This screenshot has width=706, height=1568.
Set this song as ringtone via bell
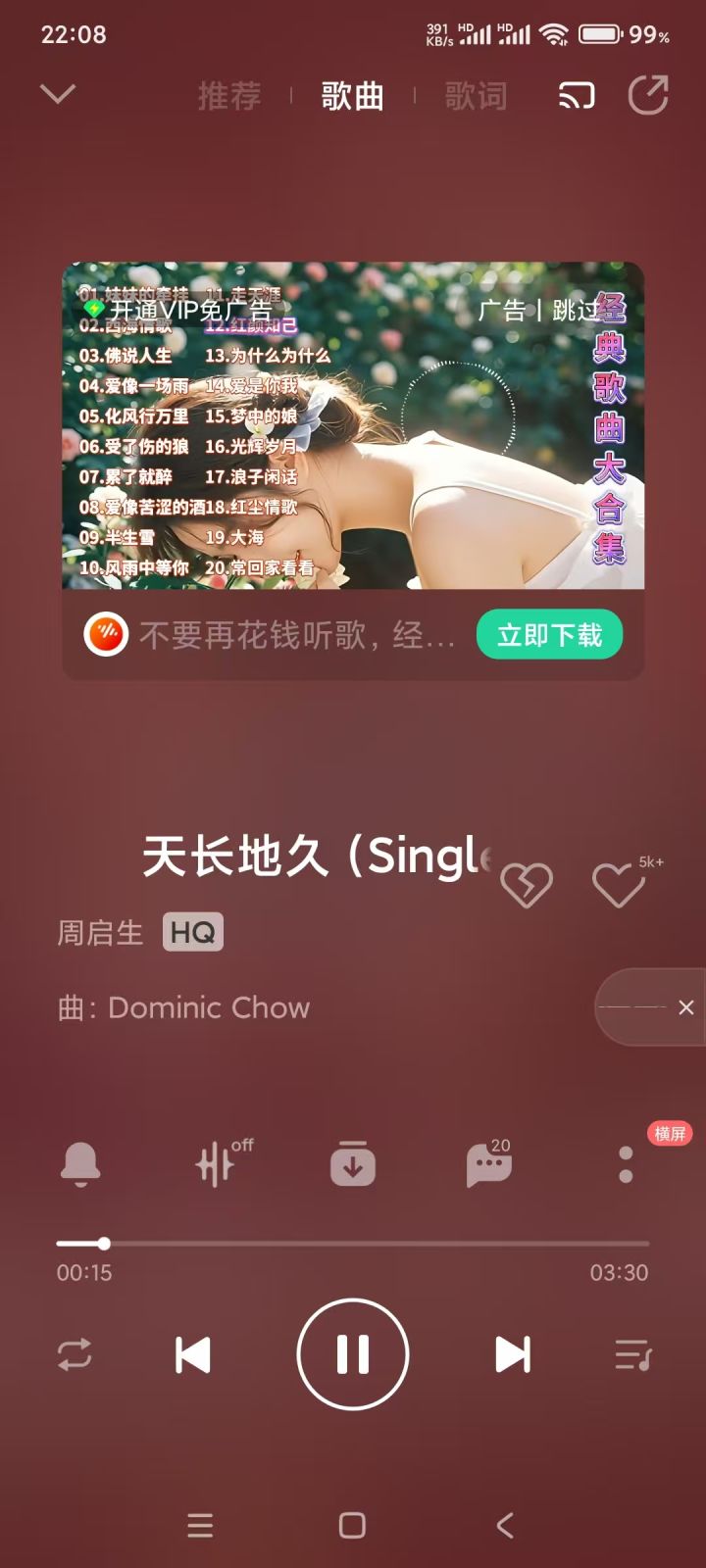[x=80, y=1164]
